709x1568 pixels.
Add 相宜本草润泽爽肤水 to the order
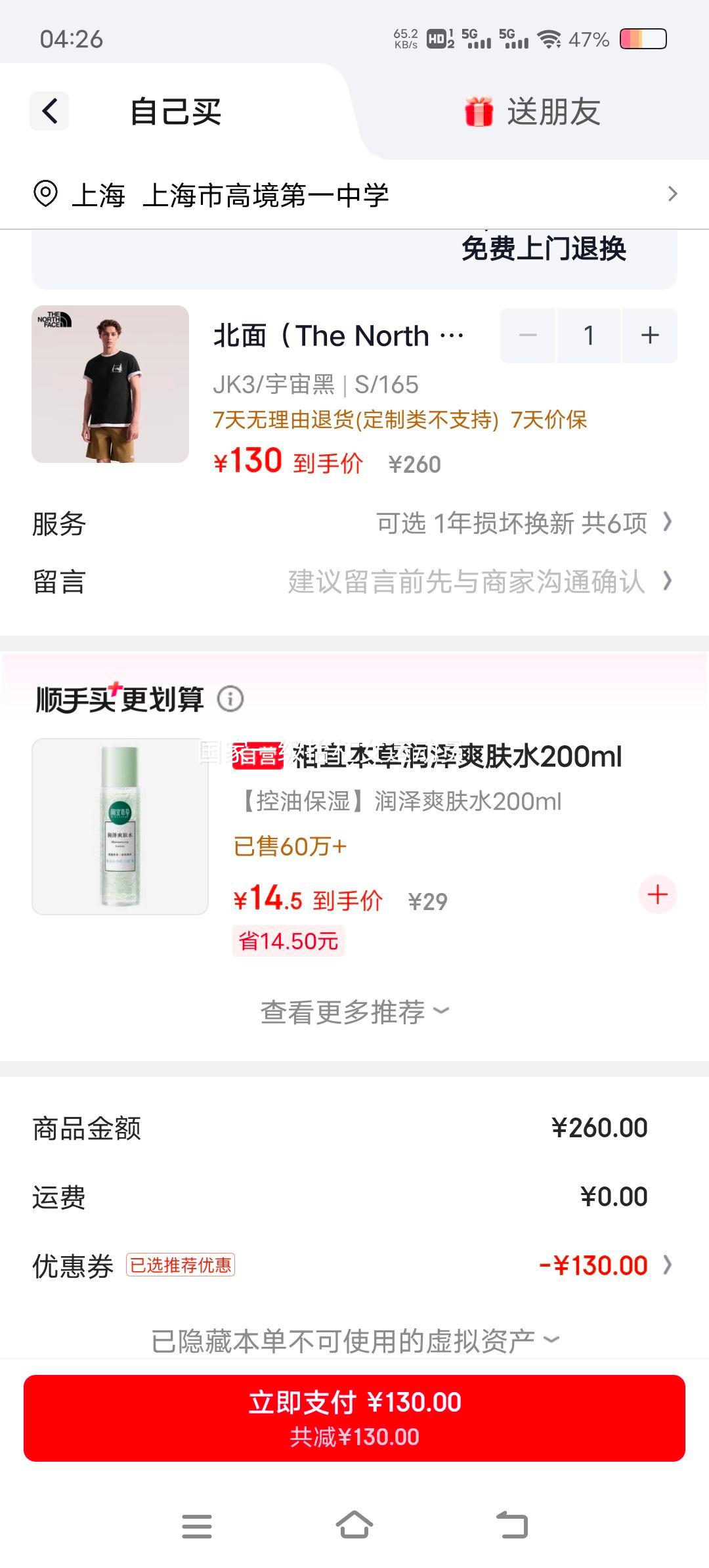[x=657, y=894]
